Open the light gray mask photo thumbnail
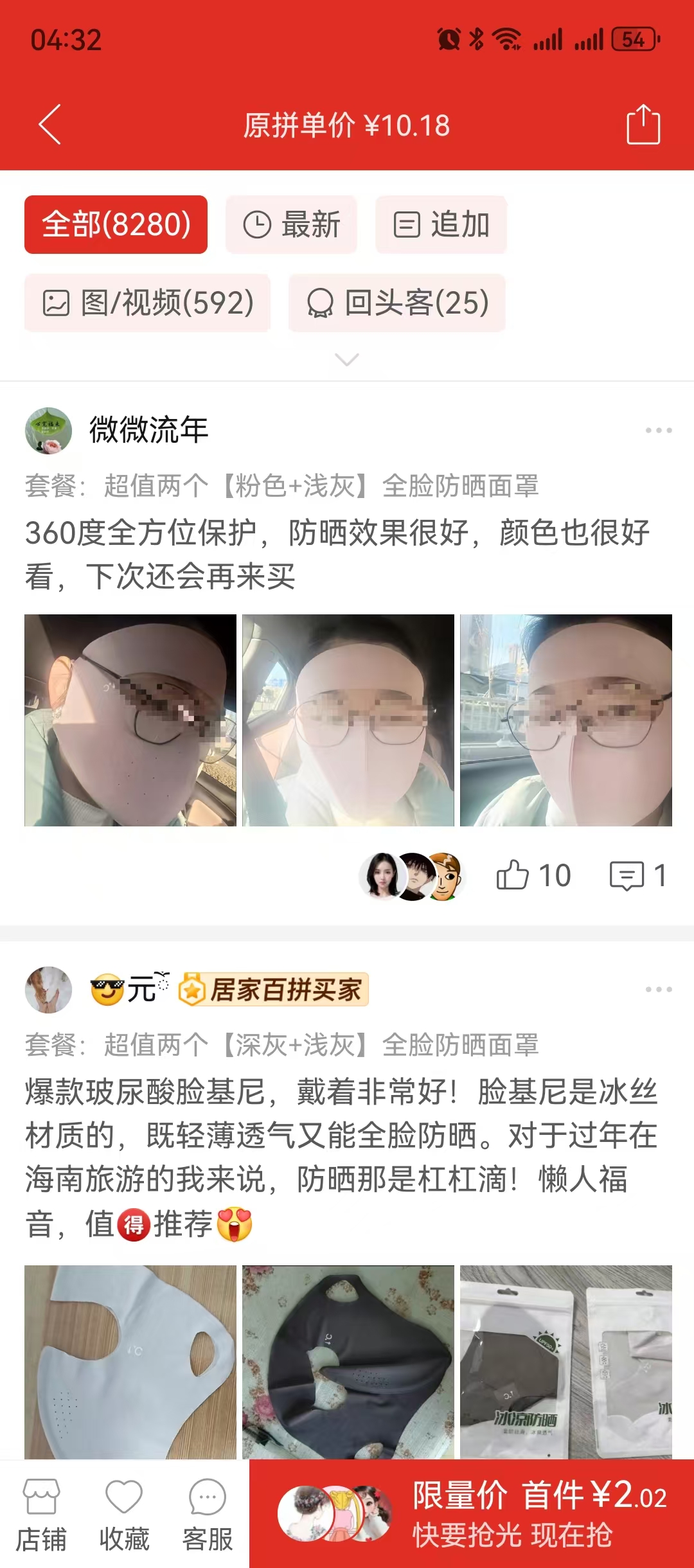The width and height of the screenshot is (694, 1568). 130,1361
